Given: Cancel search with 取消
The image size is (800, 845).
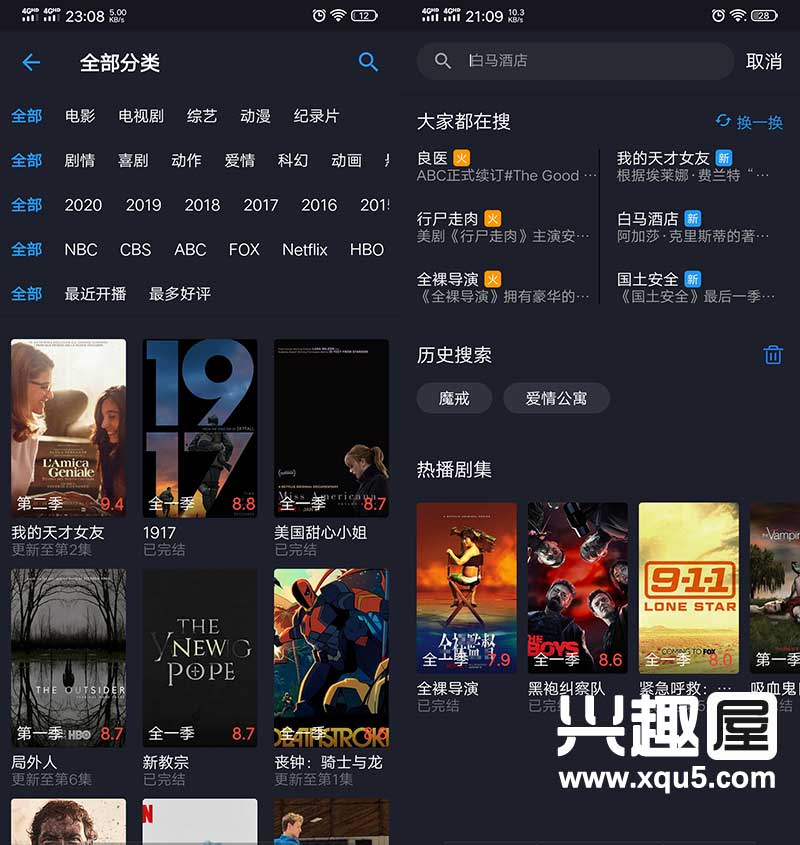Looking at the screenshot, I should tap(764, 61).
